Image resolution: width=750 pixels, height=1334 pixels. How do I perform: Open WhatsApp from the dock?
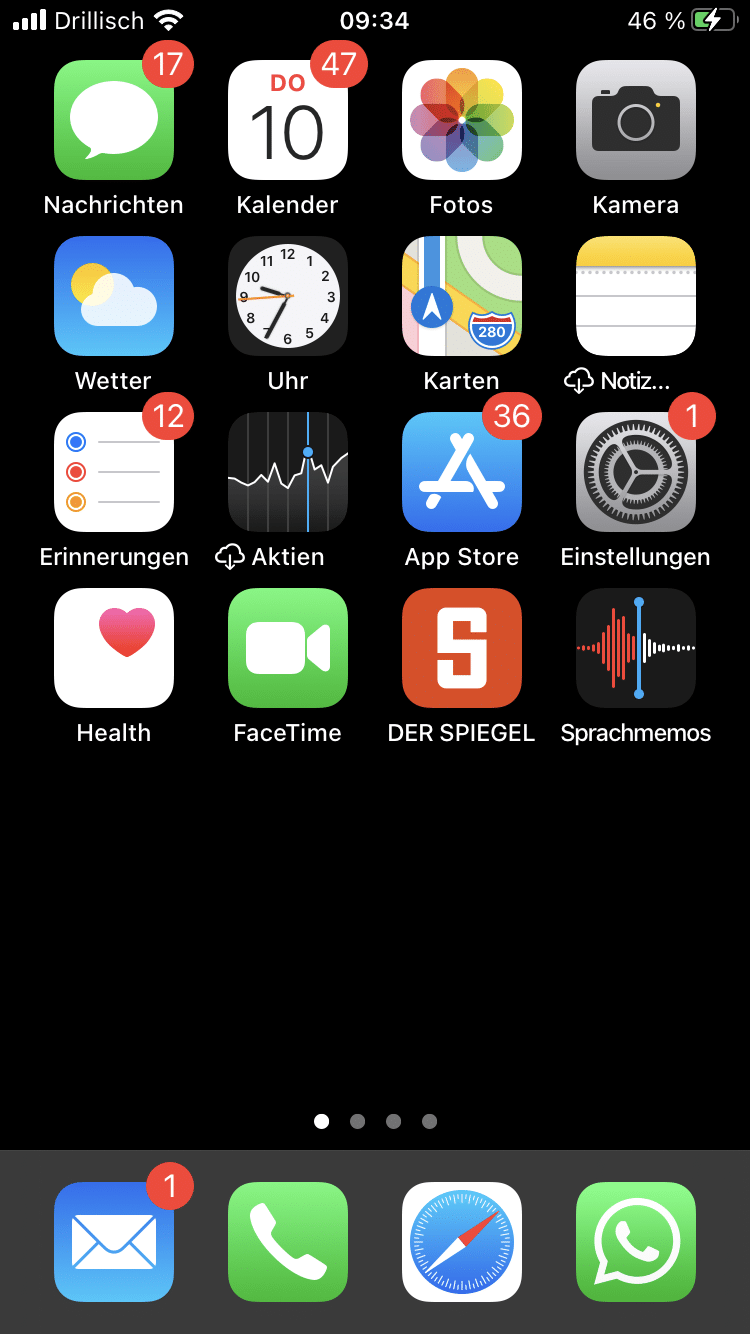(636, 1242)
